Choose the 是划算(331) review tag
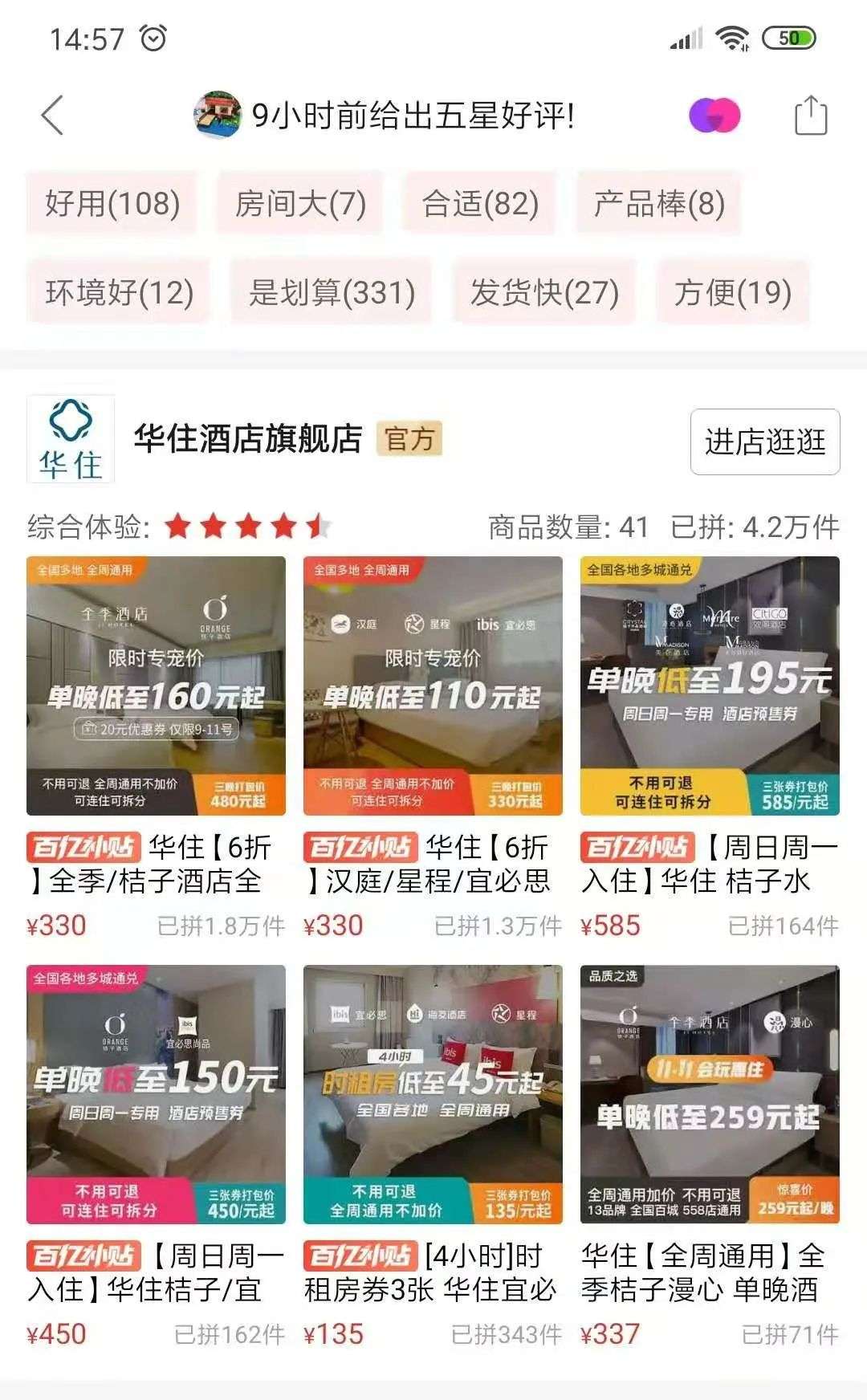This screenshot has width=867, height=1400. 332,292
